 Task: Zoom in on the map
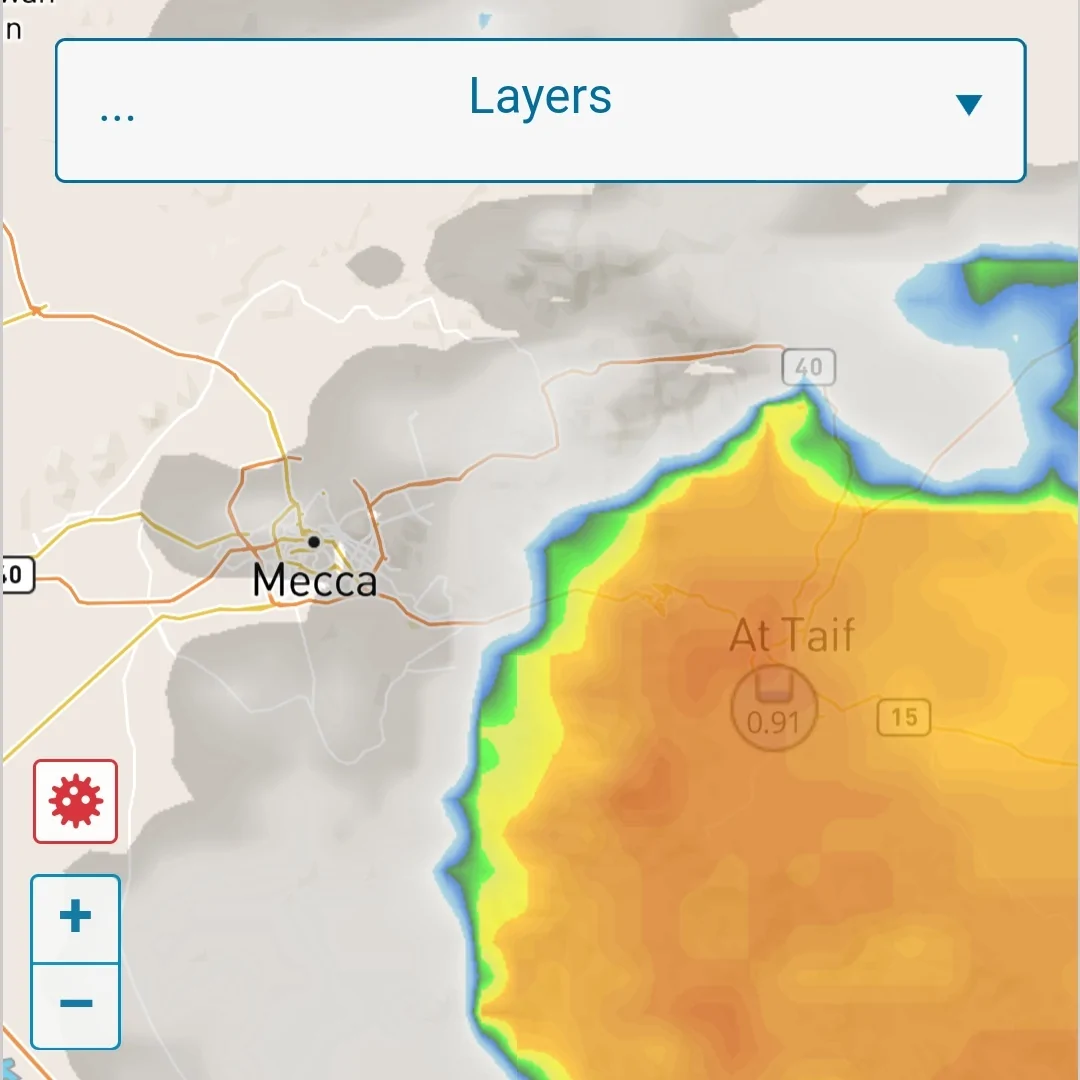click(76, 918)
